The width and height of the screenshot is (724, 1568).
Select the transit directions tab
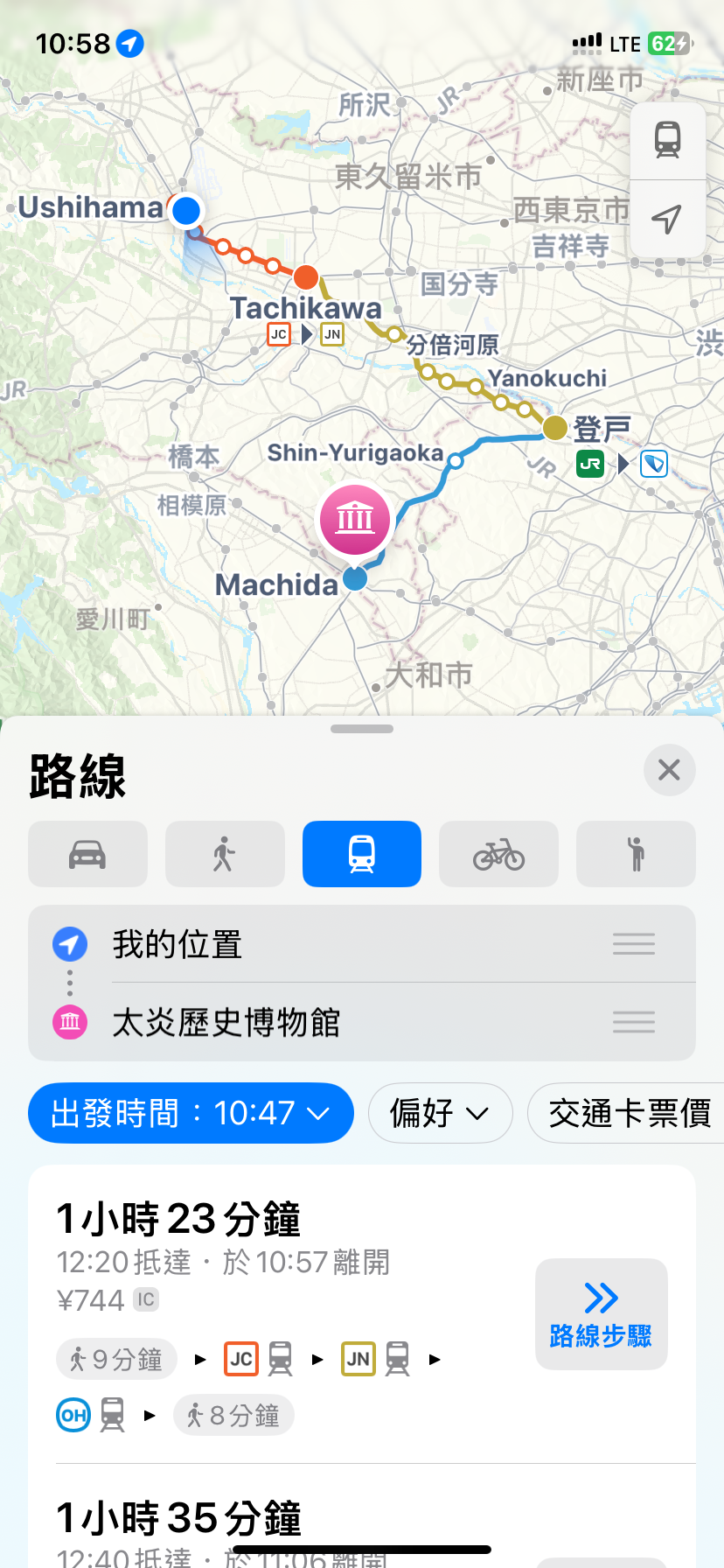pos(362,854)
